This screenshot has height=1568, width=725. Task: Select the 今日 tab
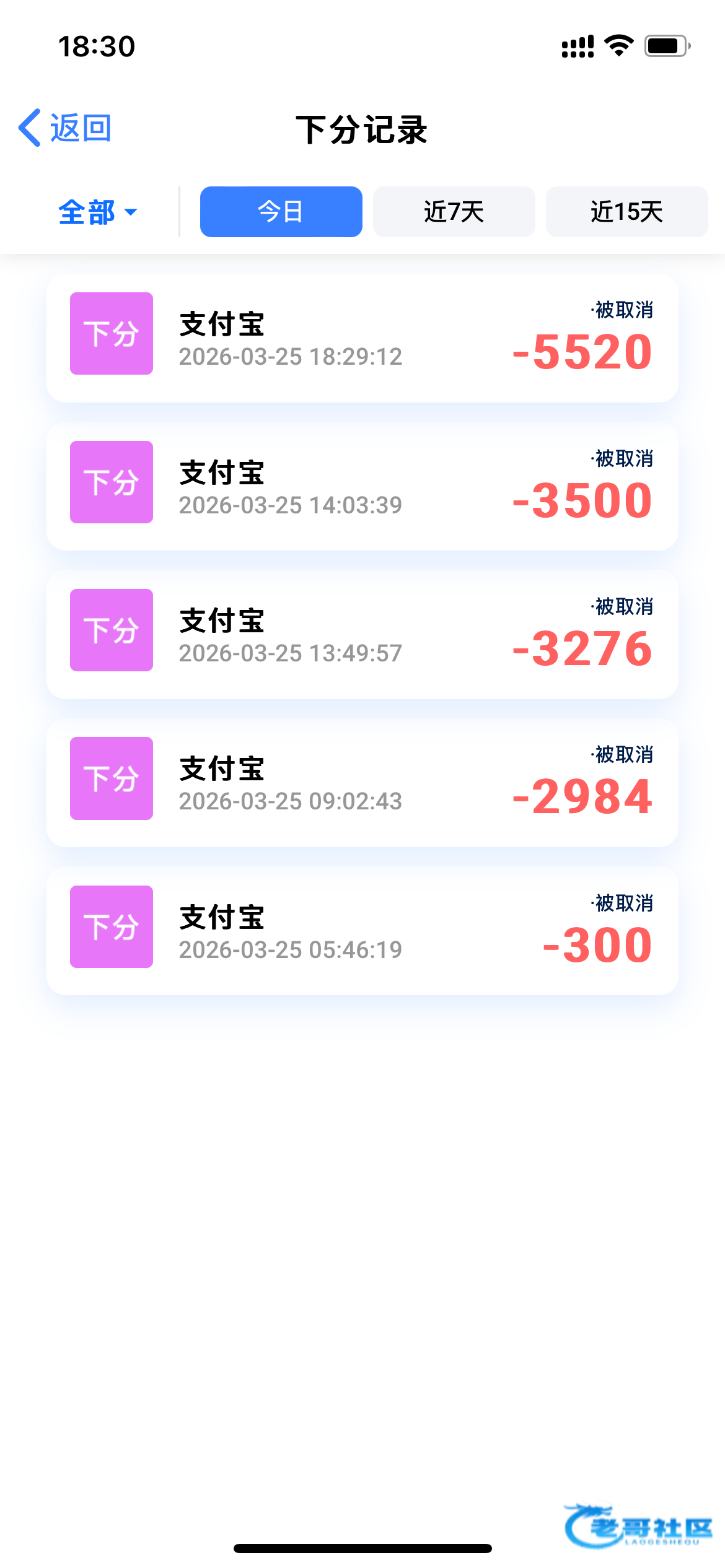click(x=281, y=212)
